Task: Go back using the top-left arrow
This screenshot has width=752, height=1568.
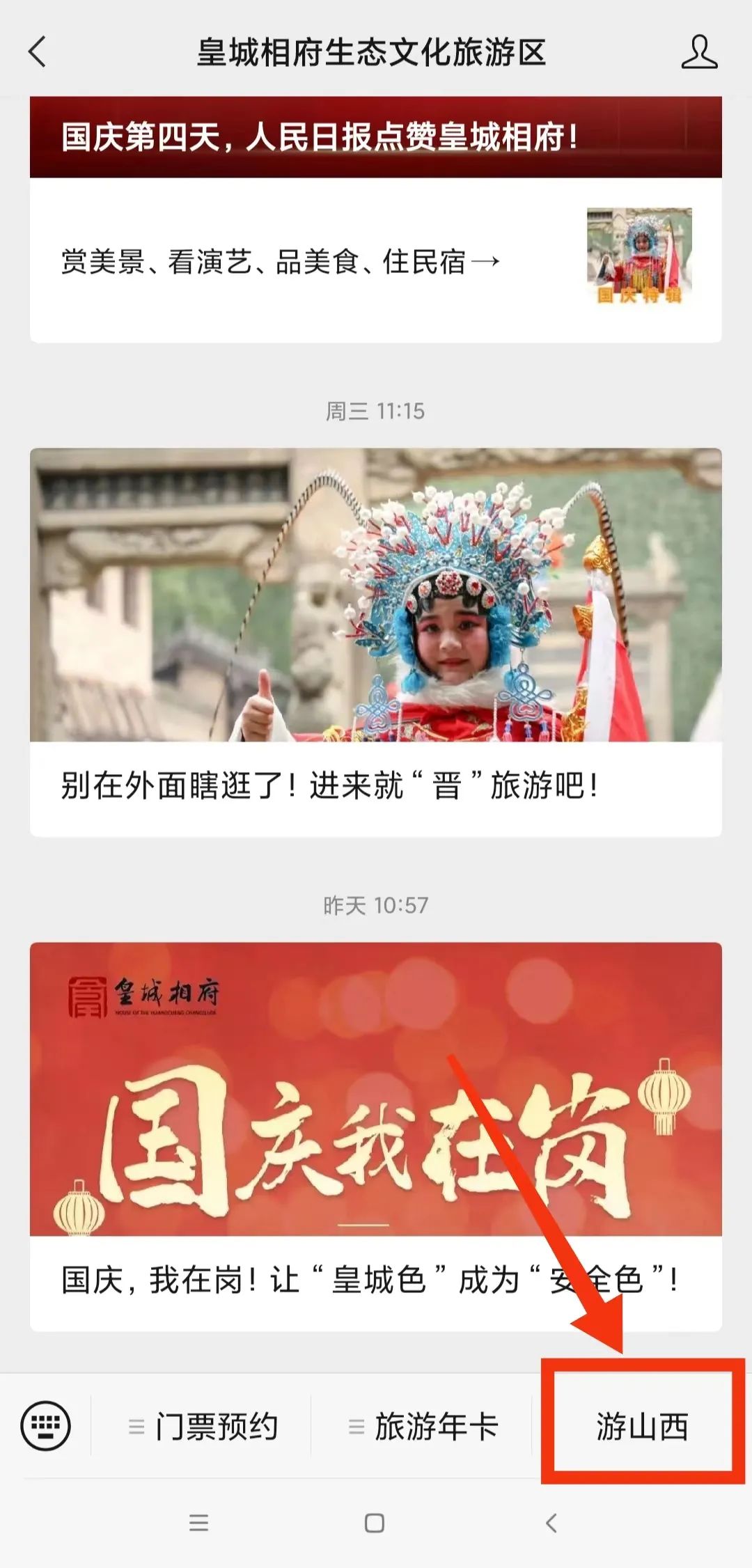Action: 38,52
